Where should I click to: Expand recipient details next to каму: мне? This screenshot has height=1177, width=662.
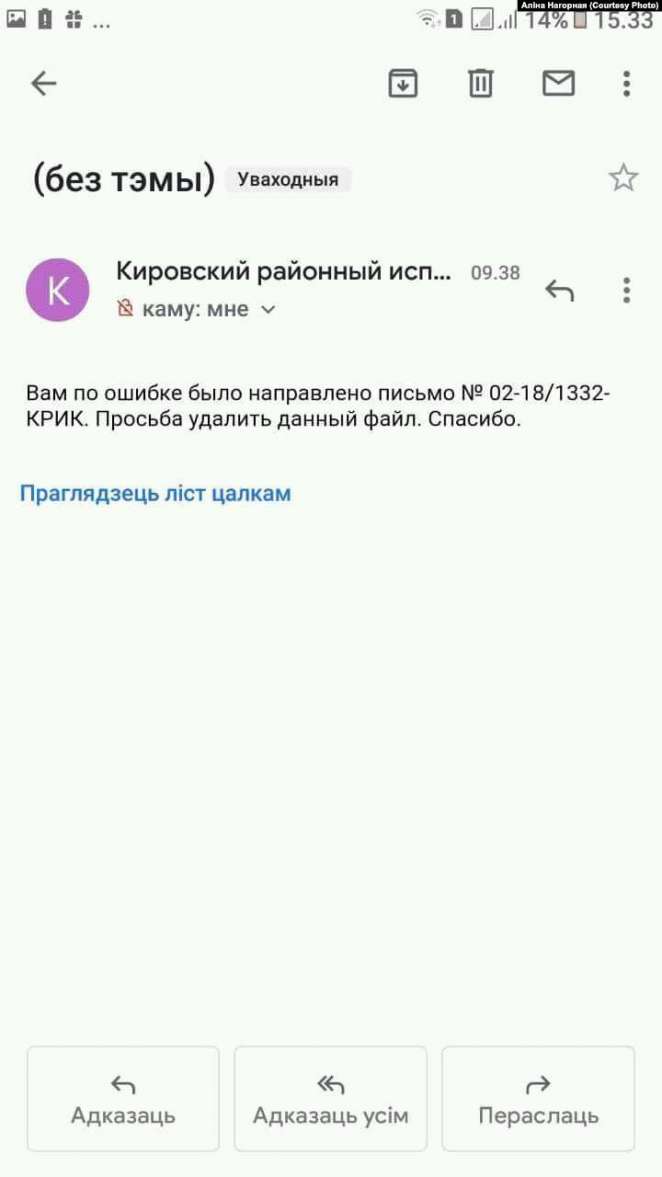pos(267,310)
